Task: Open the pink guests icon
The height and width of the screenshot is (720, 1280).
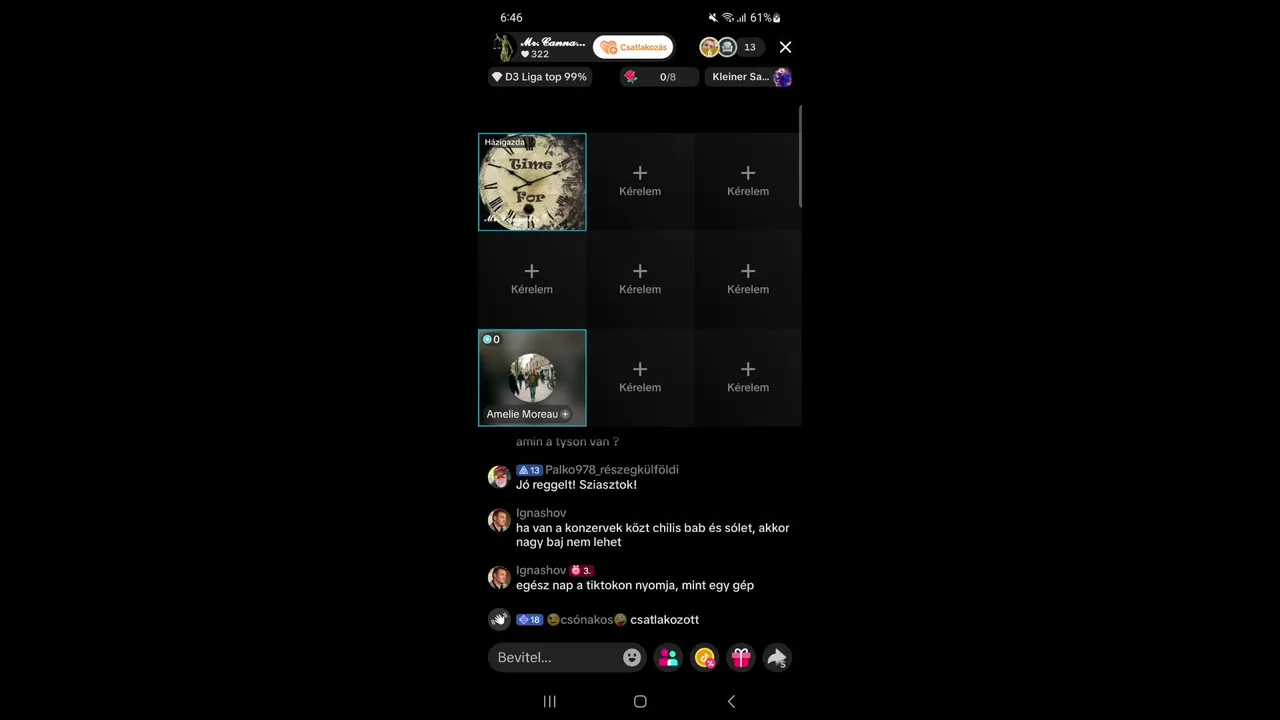Action: [668, 657]
